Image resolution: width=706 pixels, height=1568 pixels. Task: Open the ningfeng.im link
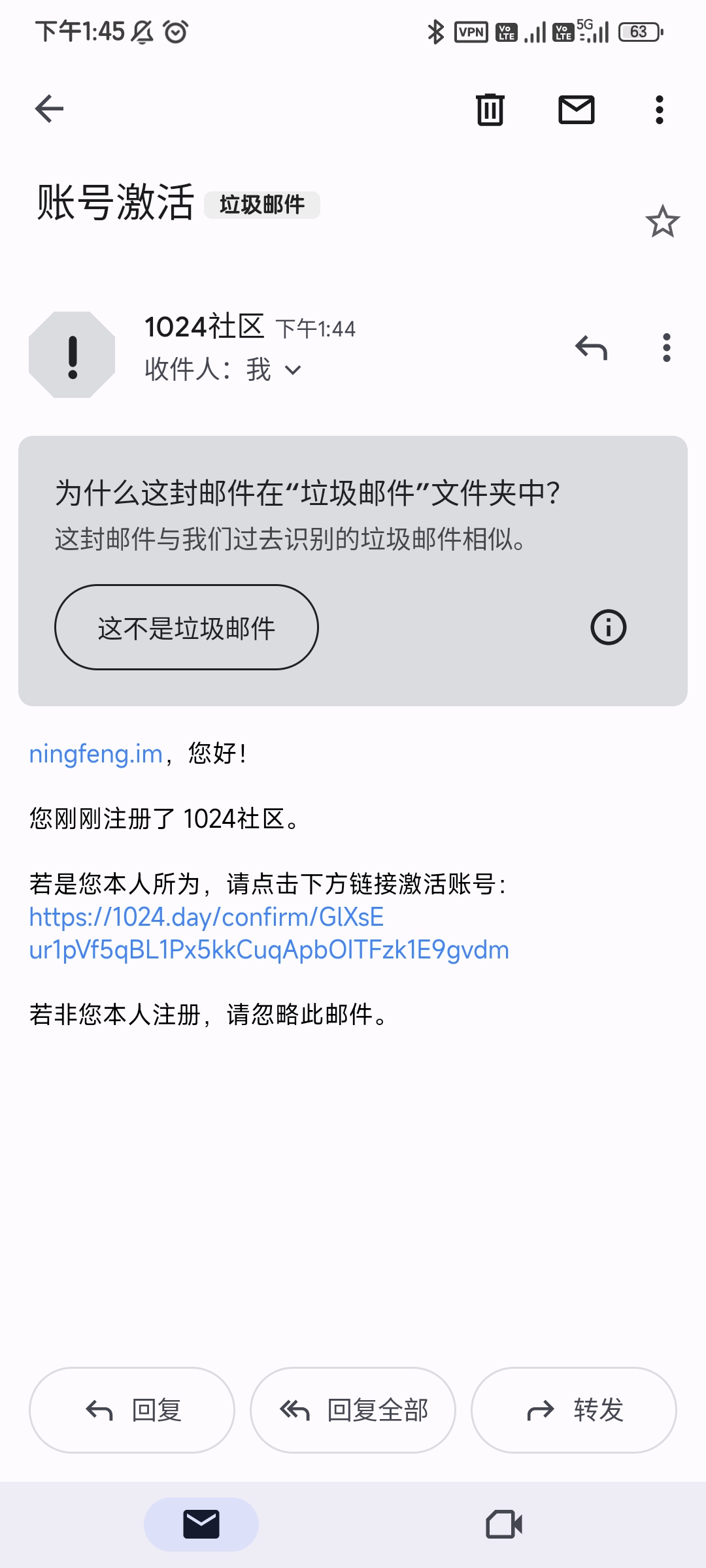click(96, 754)
